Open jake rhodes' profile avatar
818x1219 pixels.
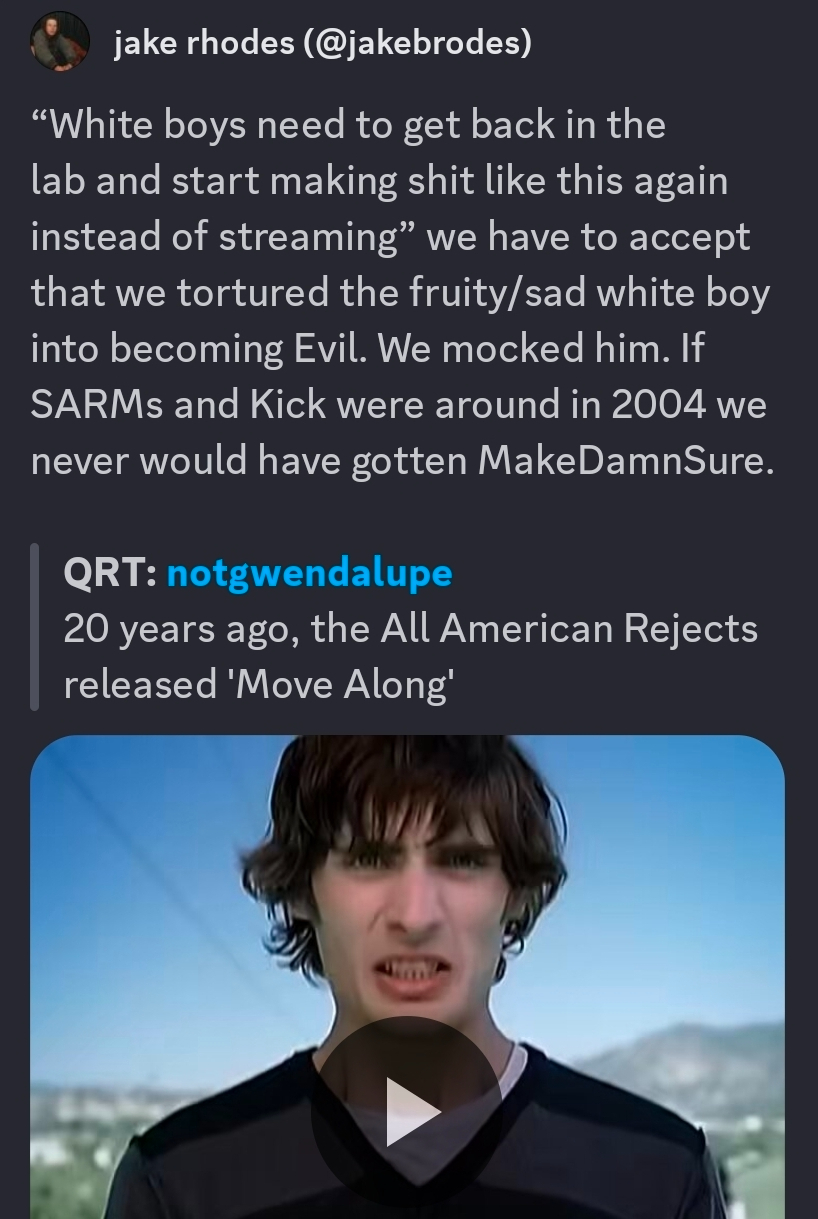click(57, 44)
